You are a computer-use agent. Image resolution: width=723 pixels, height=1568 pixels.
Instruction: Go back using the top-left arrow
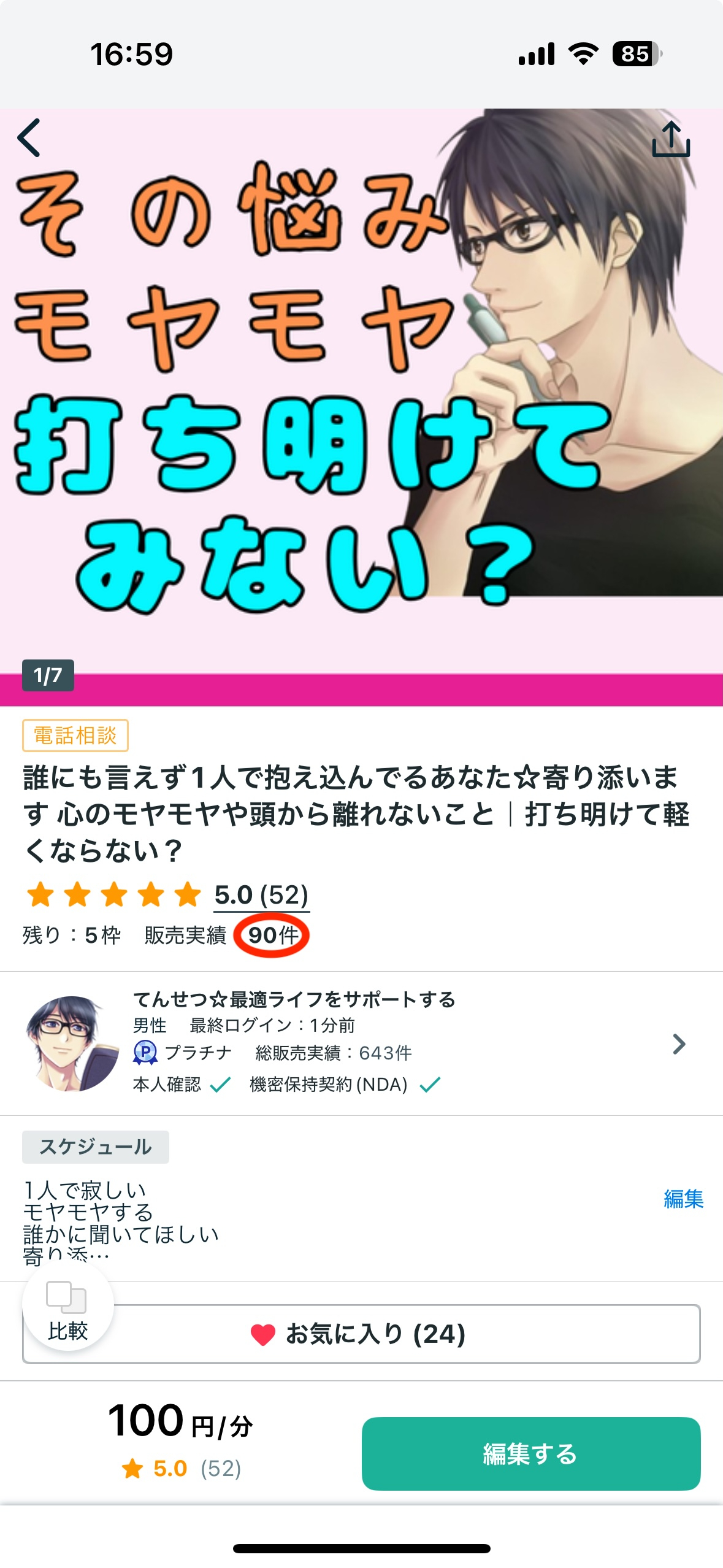point(29,138)
